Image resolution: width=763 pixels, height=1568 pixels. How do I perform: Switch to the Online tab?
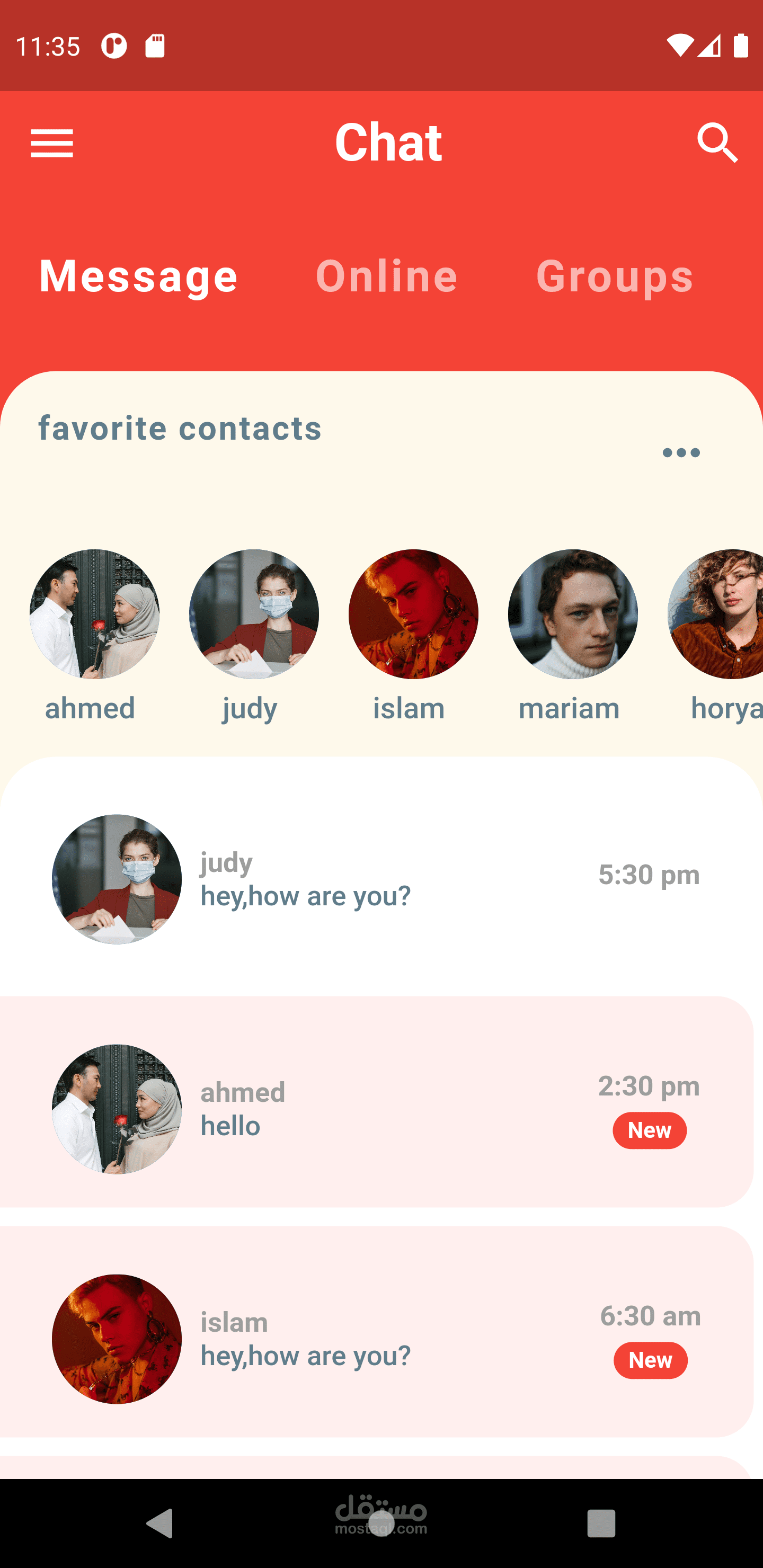[x=386, y=276]
